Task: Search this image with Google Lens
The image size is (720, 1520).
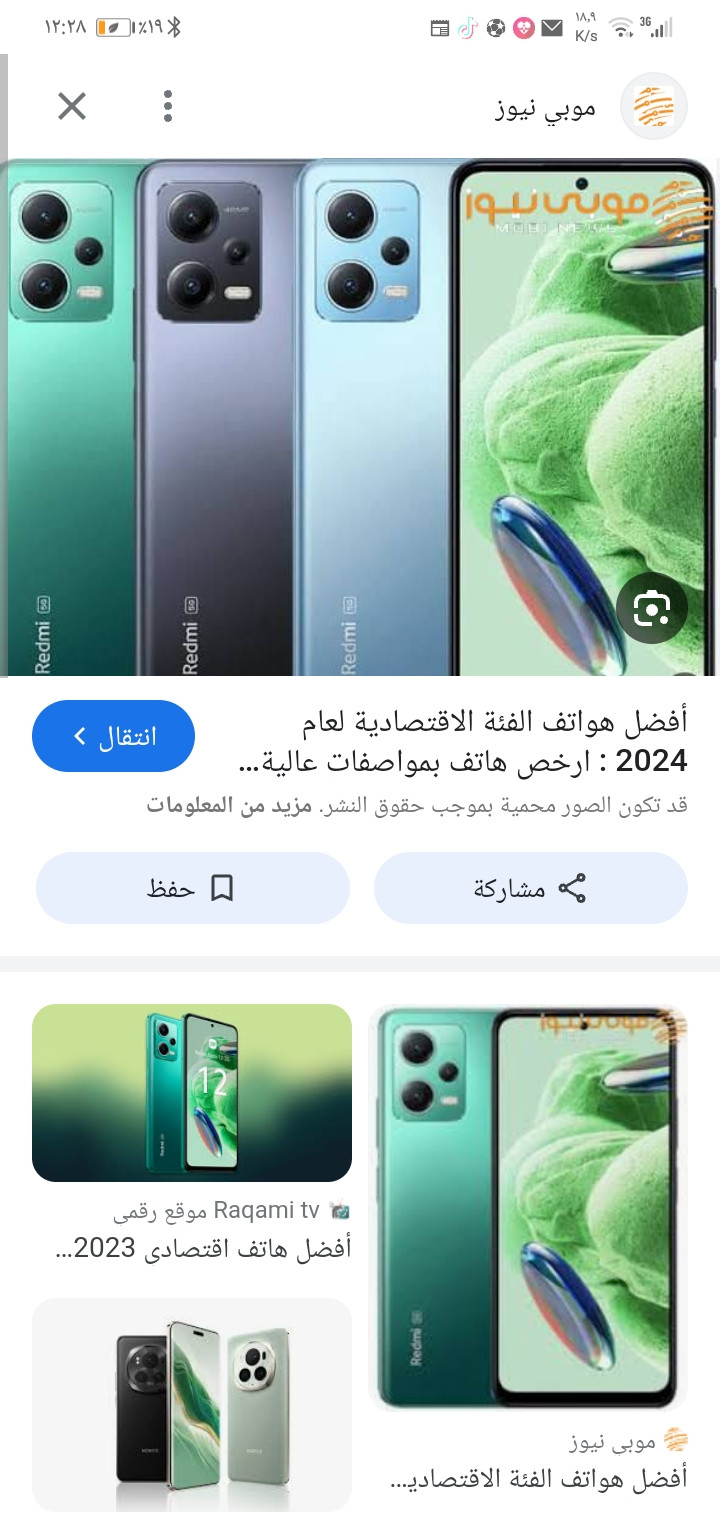Action: click(651, 607)
